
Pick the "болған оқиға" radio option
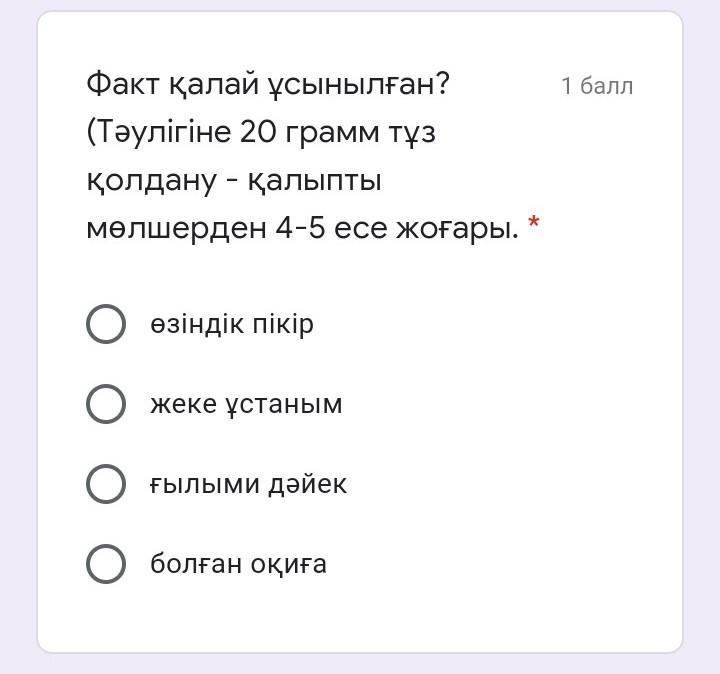point(106,564)
